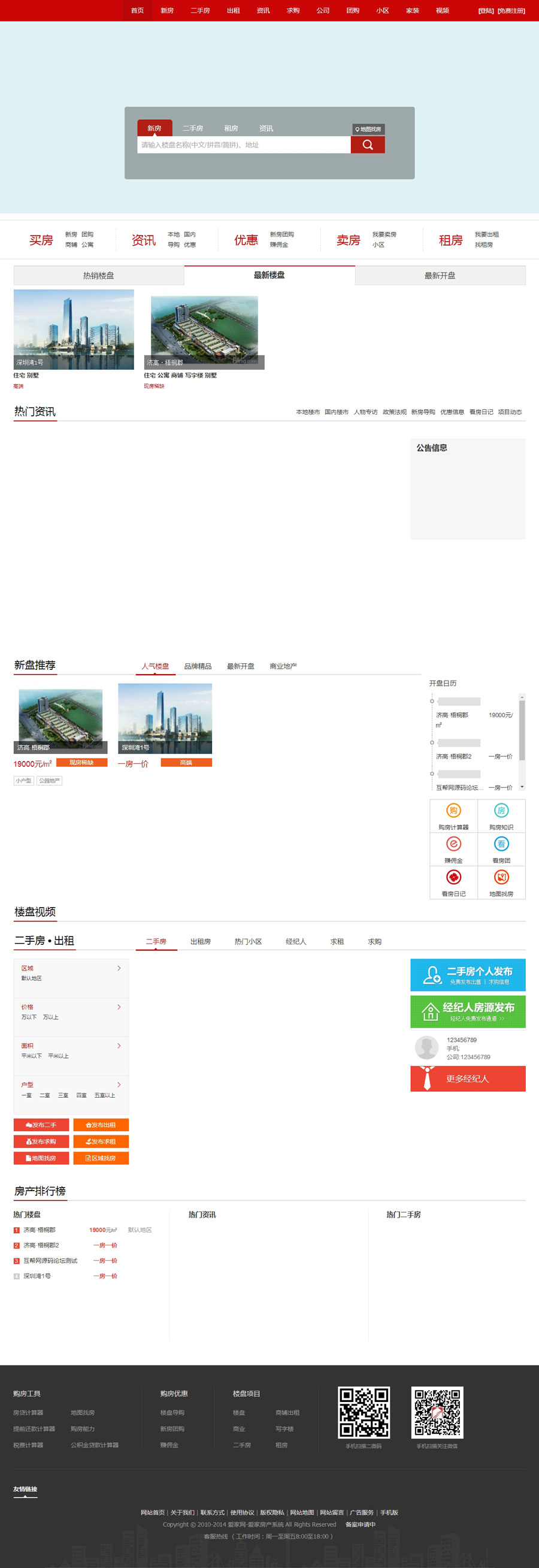Image resolution: width=539 pixels, height=1568 pixels.
Task: Tap 更多经纪人 button
Action: (x=467, y=1078)
